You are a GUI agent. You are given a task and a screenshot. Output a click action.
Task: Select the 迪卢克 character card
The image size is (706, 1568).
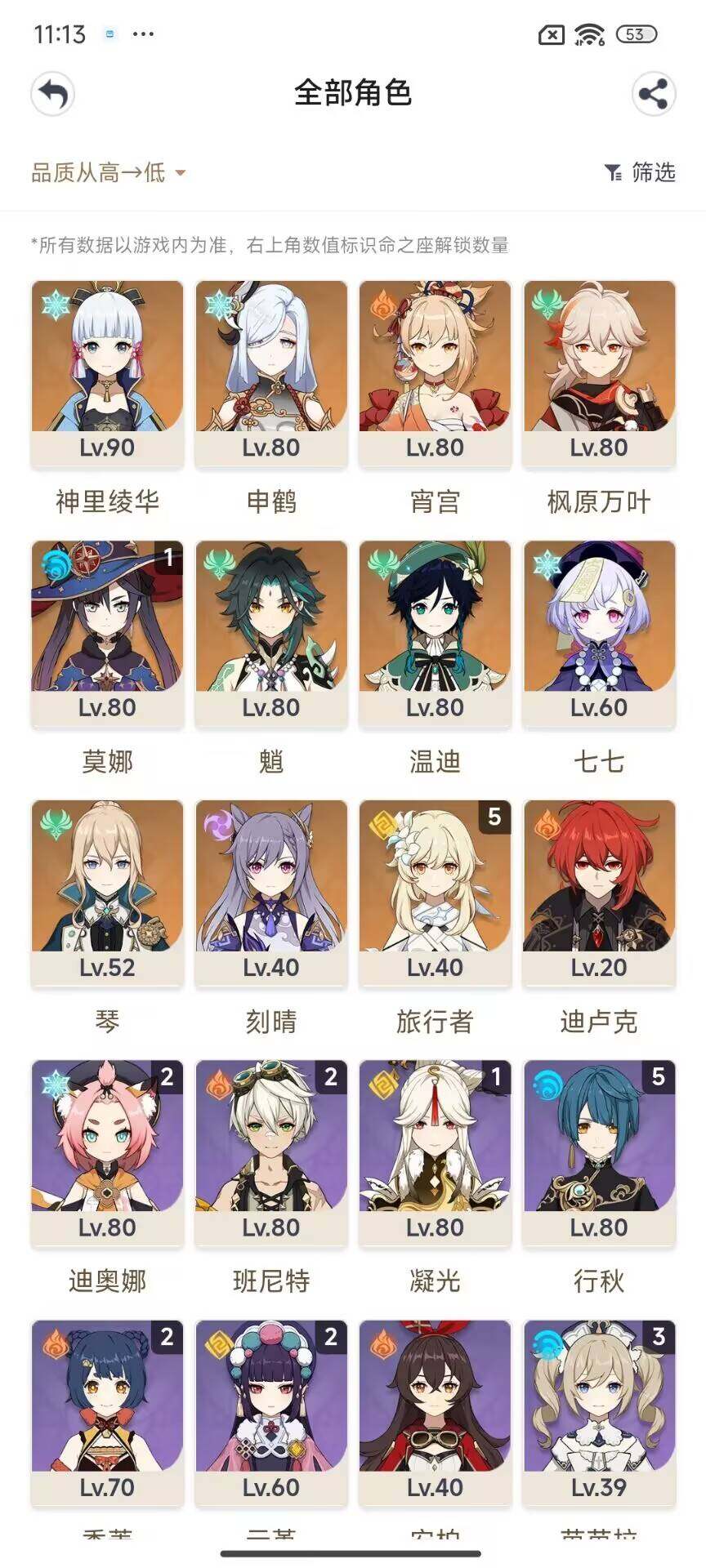tap(599, 893)
